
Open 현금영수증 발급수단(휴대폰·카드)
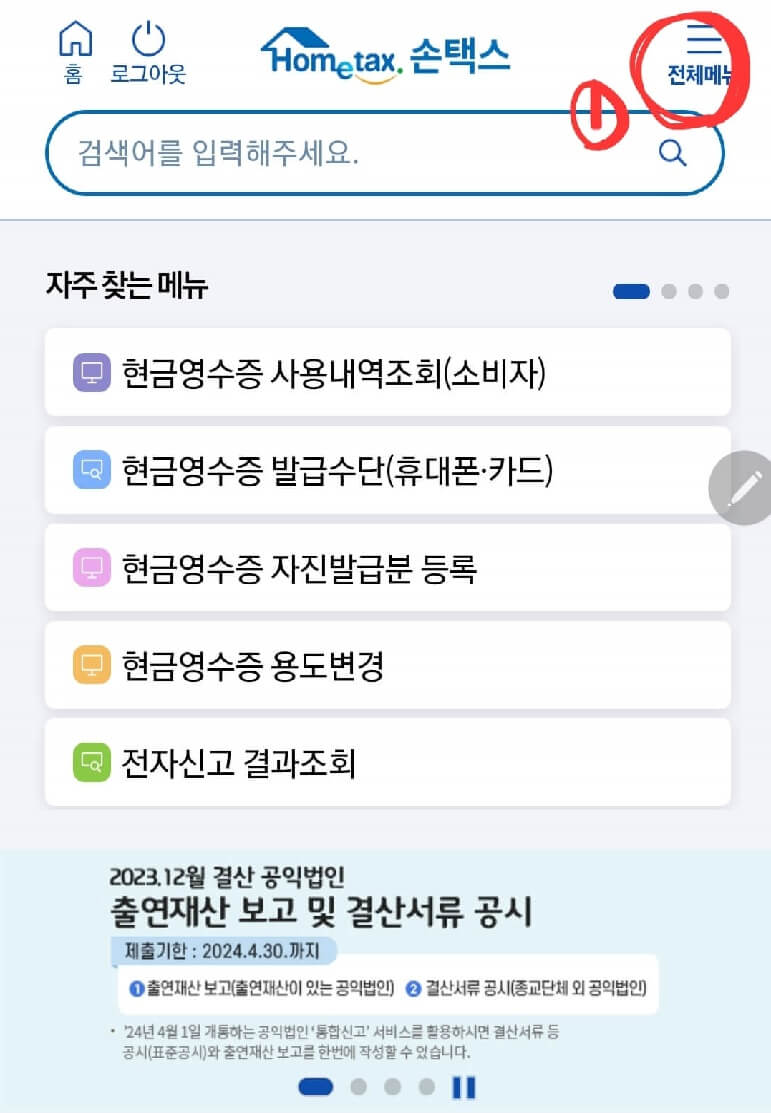tap(385, 471)
